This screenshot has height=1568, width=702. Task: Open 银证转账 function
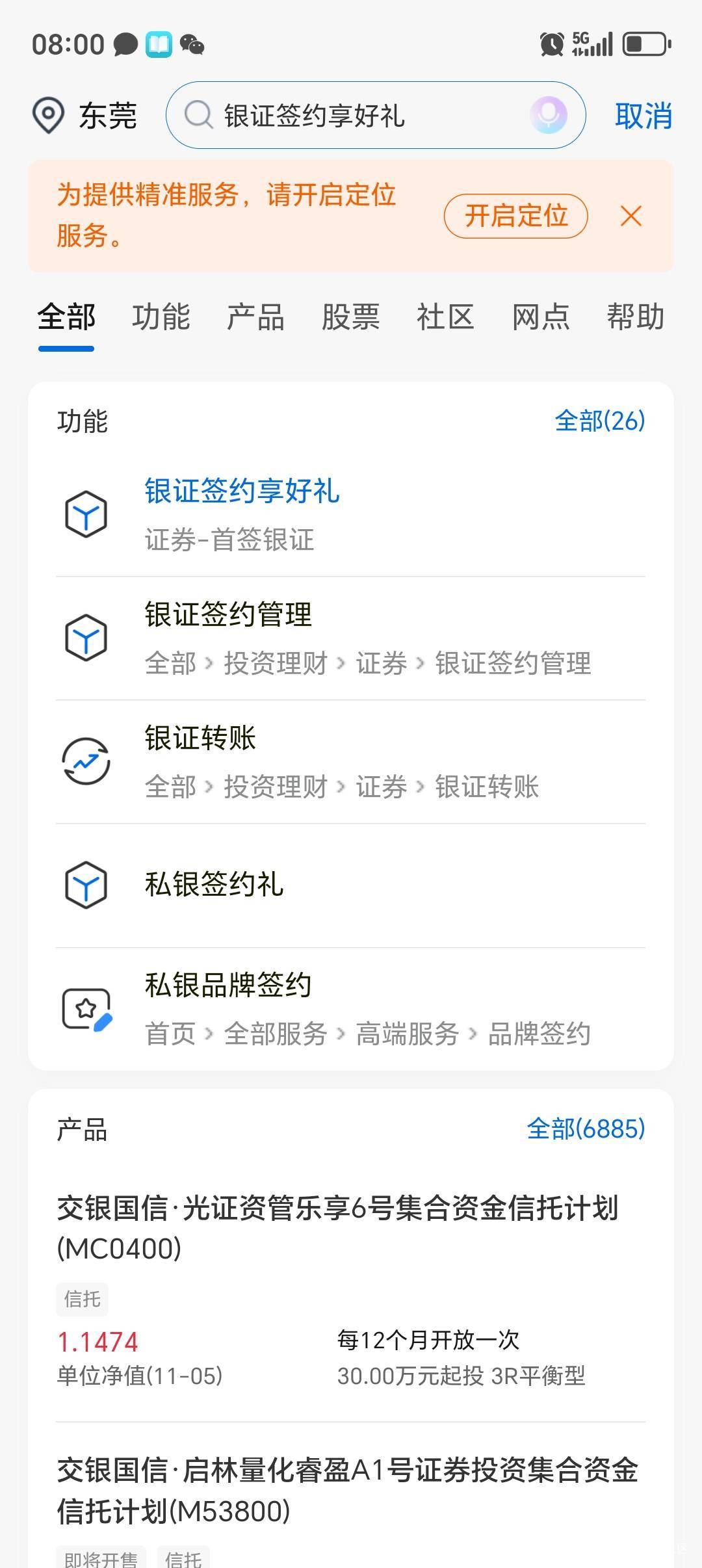(x=351, y=762)
